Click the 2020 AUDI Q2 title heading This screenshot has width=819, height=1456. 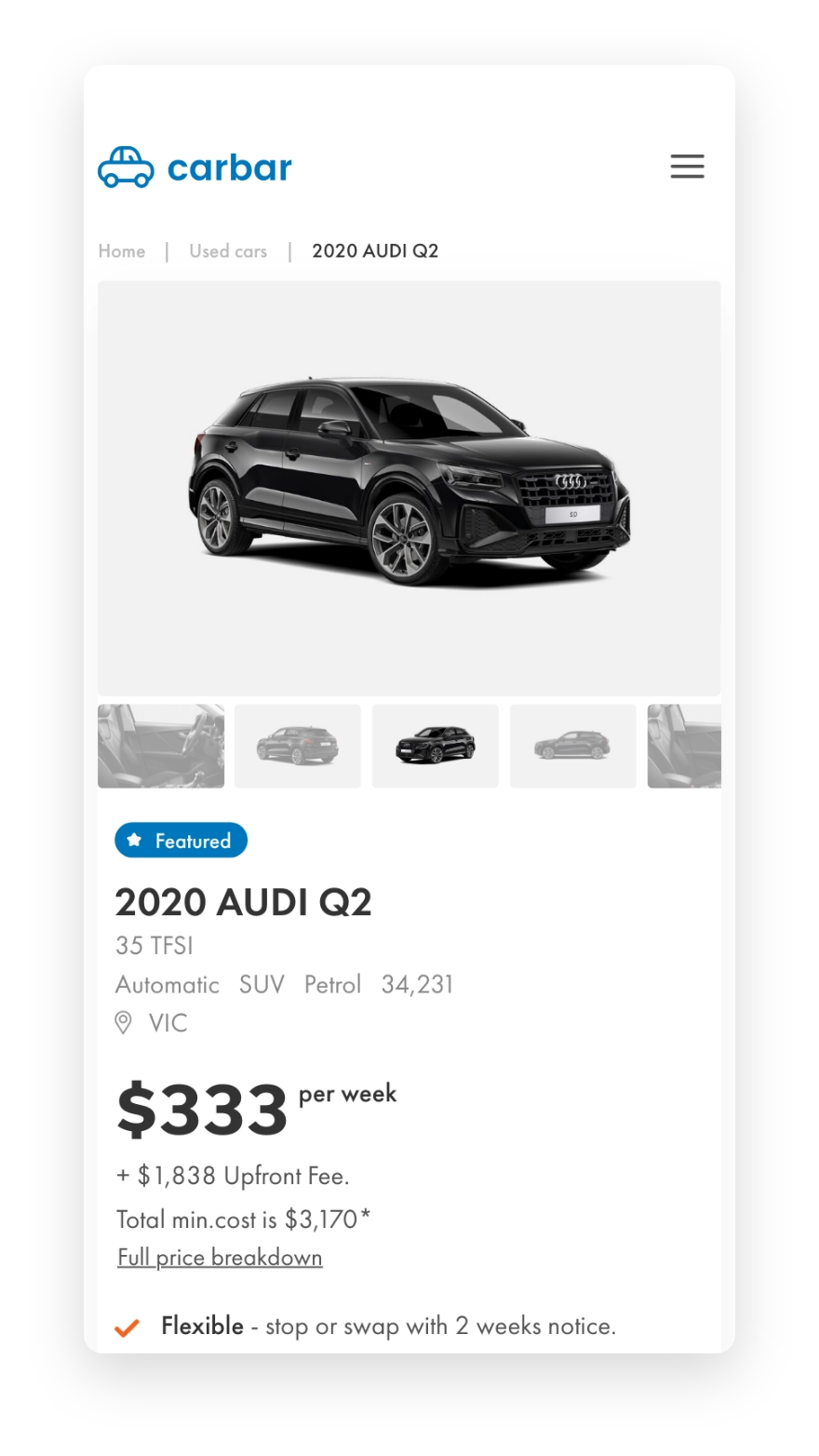243,901
